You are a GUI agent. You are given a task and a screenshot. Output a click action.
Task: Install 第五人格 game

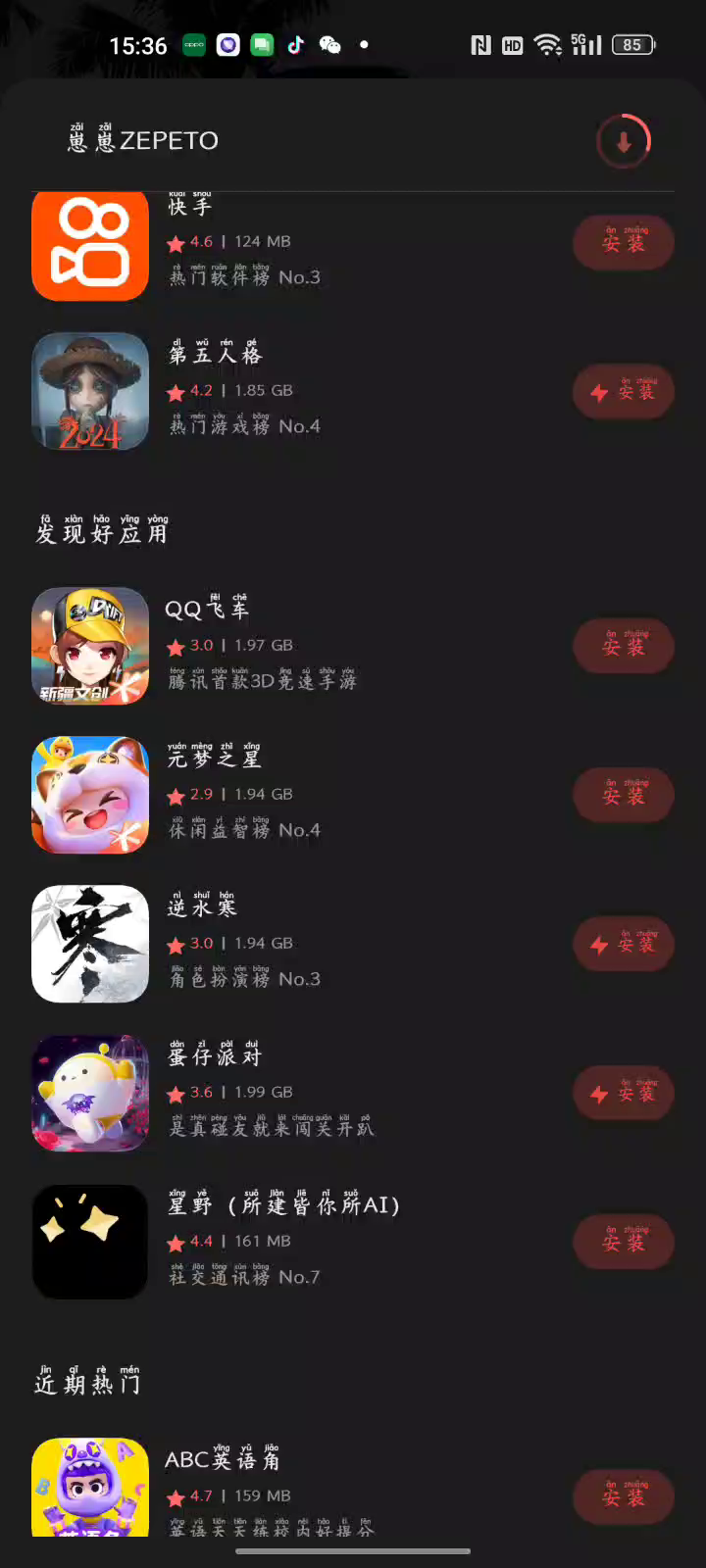[x=624, y=392]
